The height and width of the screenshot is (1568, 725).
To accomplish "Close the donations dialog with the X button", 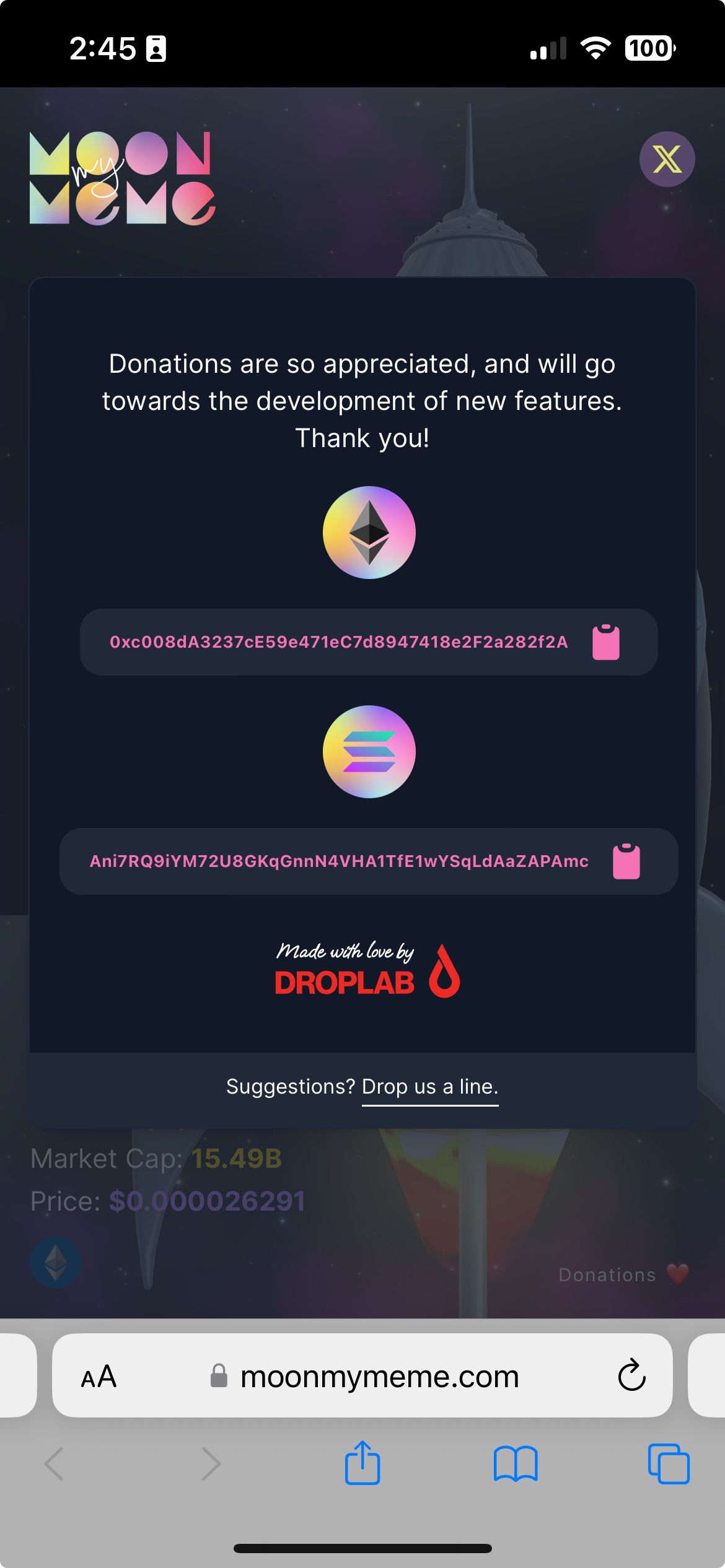I will pos(667,159).
